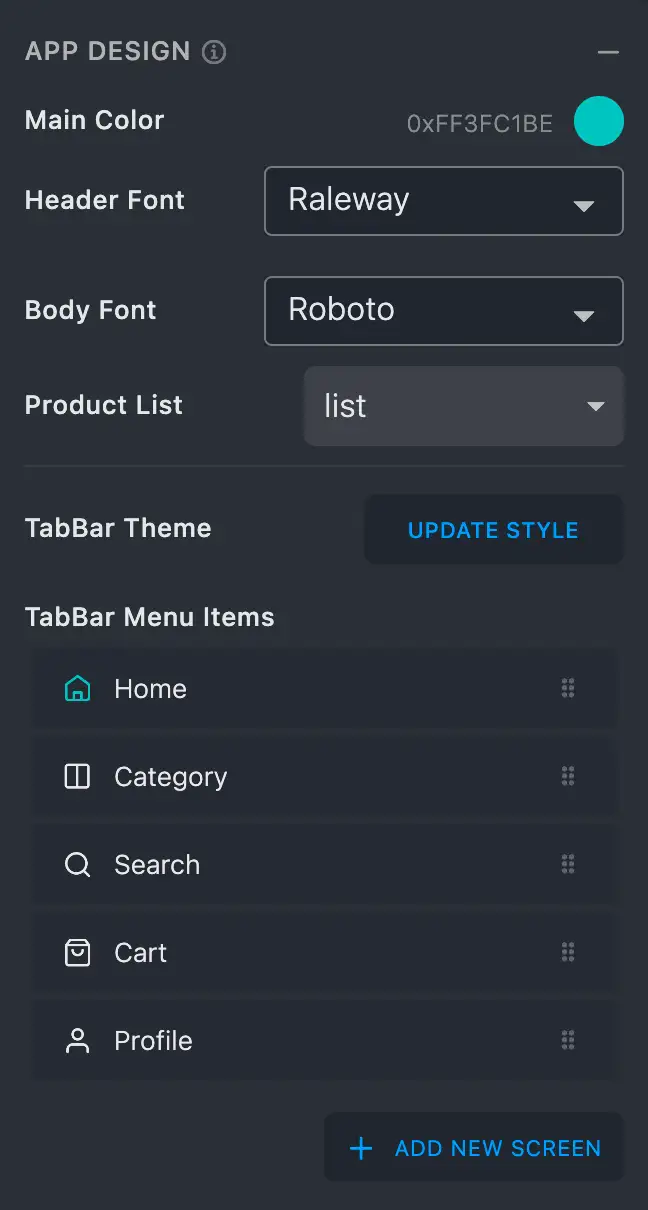Select the Category menu item
The width and height of the screenshot is (648, 1210).
170,777
